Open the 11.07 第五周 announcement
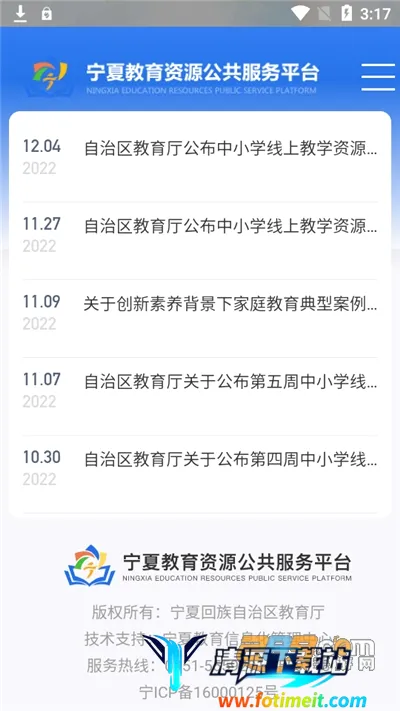 [x=200, y=390]
